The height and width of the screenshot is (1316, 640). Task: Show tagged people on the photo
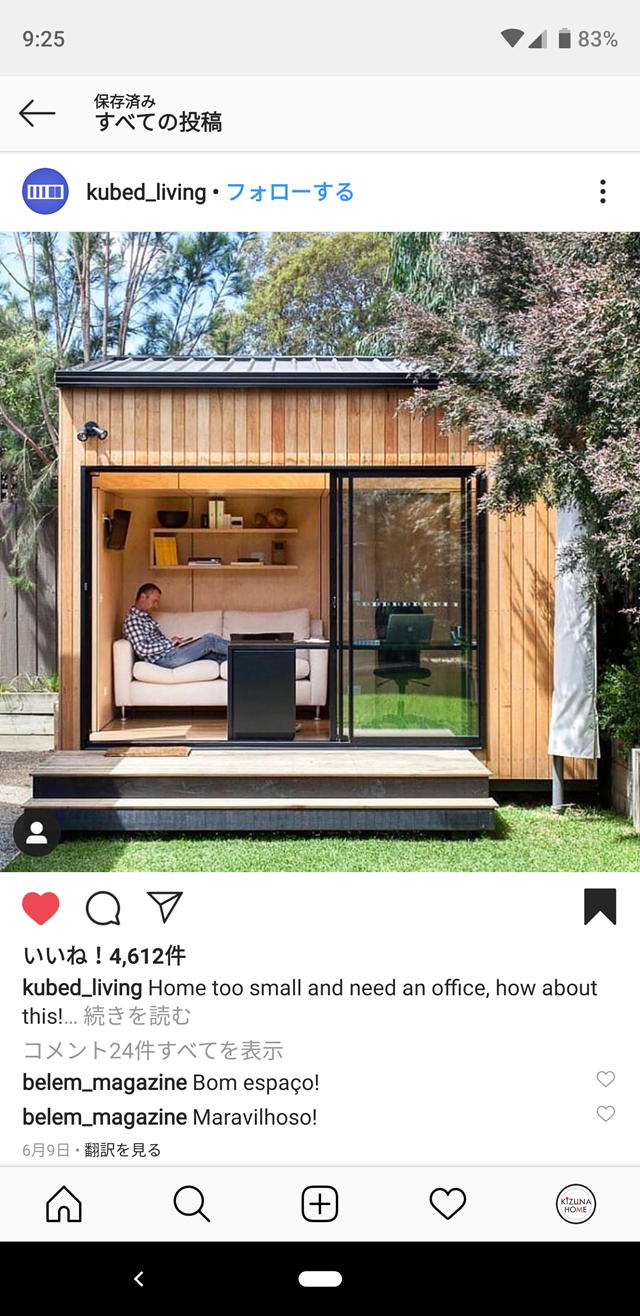pos(37,833)
